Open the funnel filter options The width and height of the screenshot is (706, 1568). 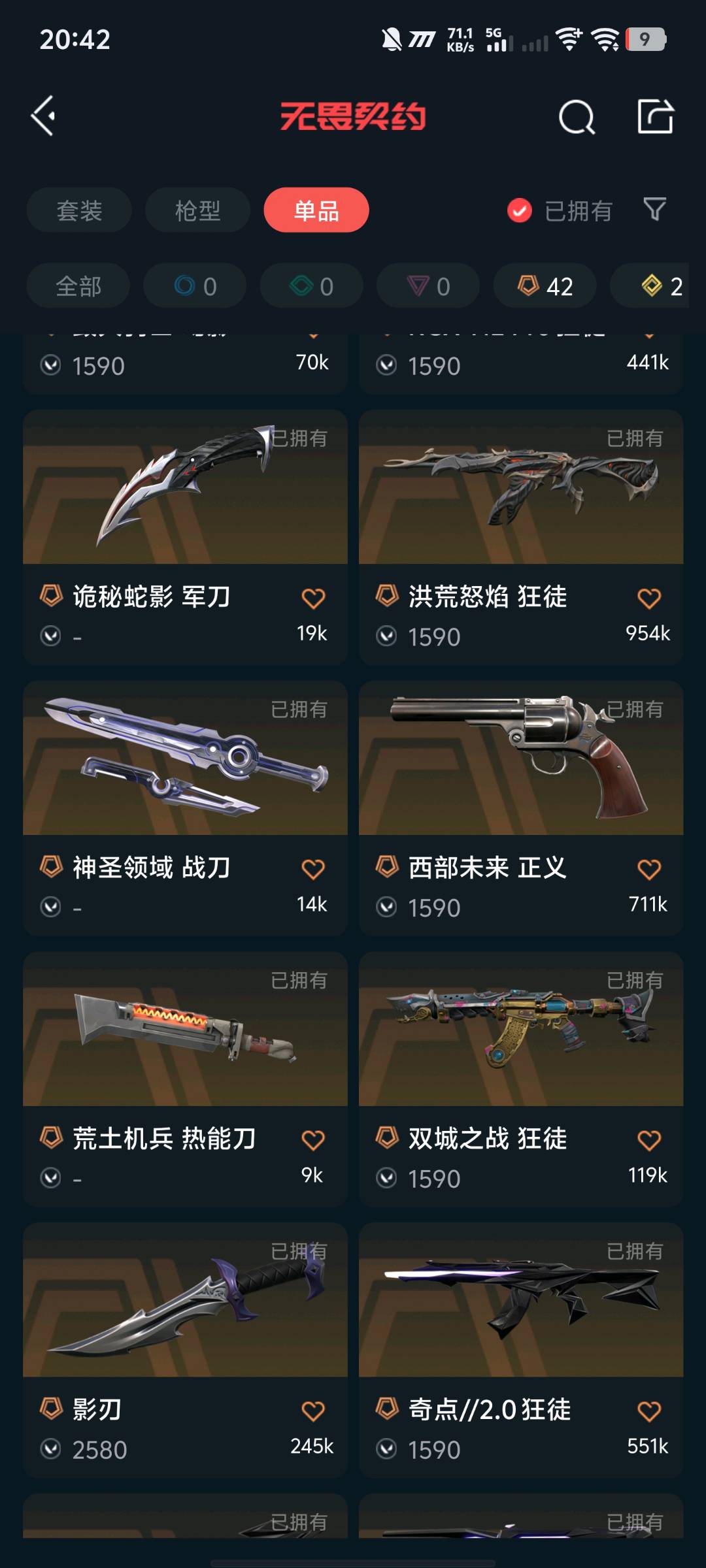(x=654, y=210)
